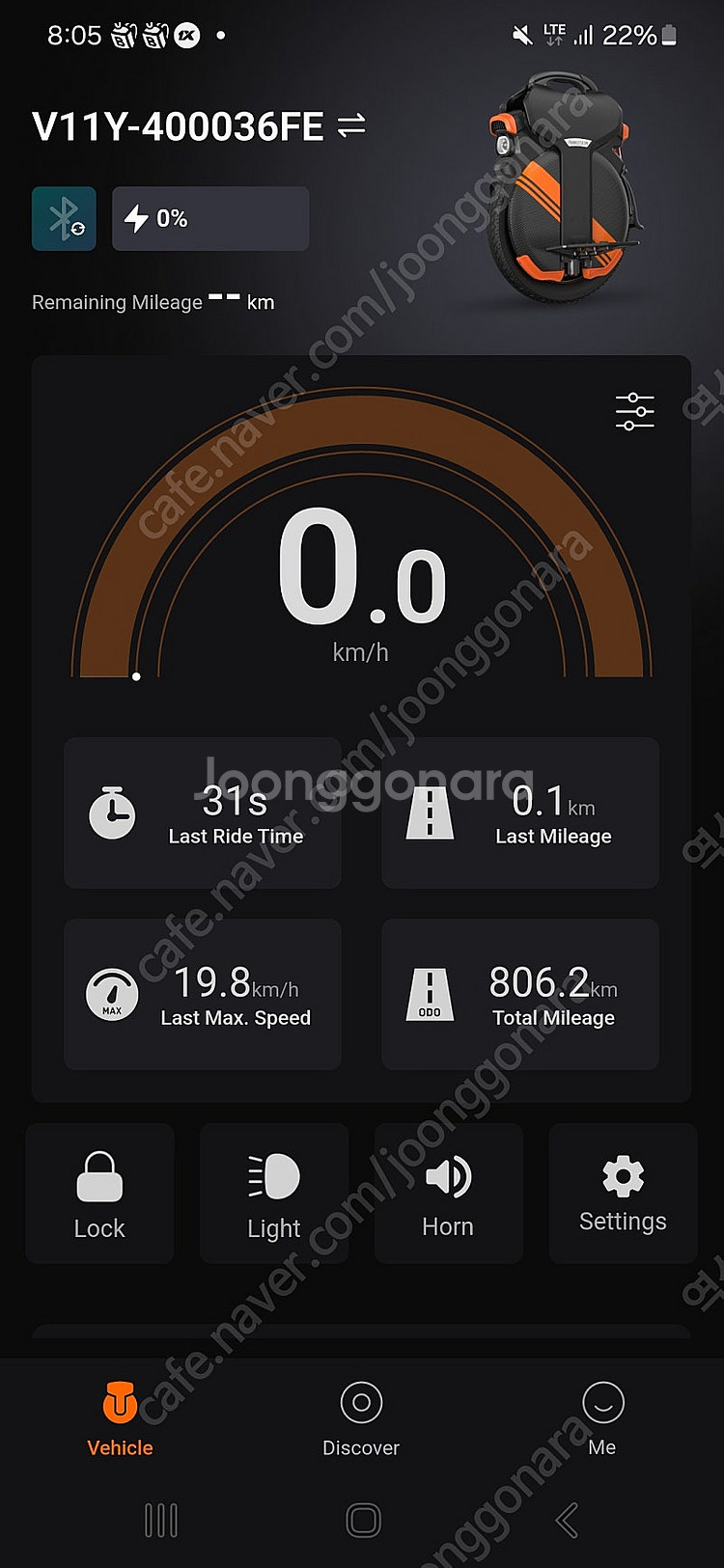724x1568 pixels.
Task: Open the dashboard adjustment sliders icon
Action: pyautogui.click(x=634, y=412)
